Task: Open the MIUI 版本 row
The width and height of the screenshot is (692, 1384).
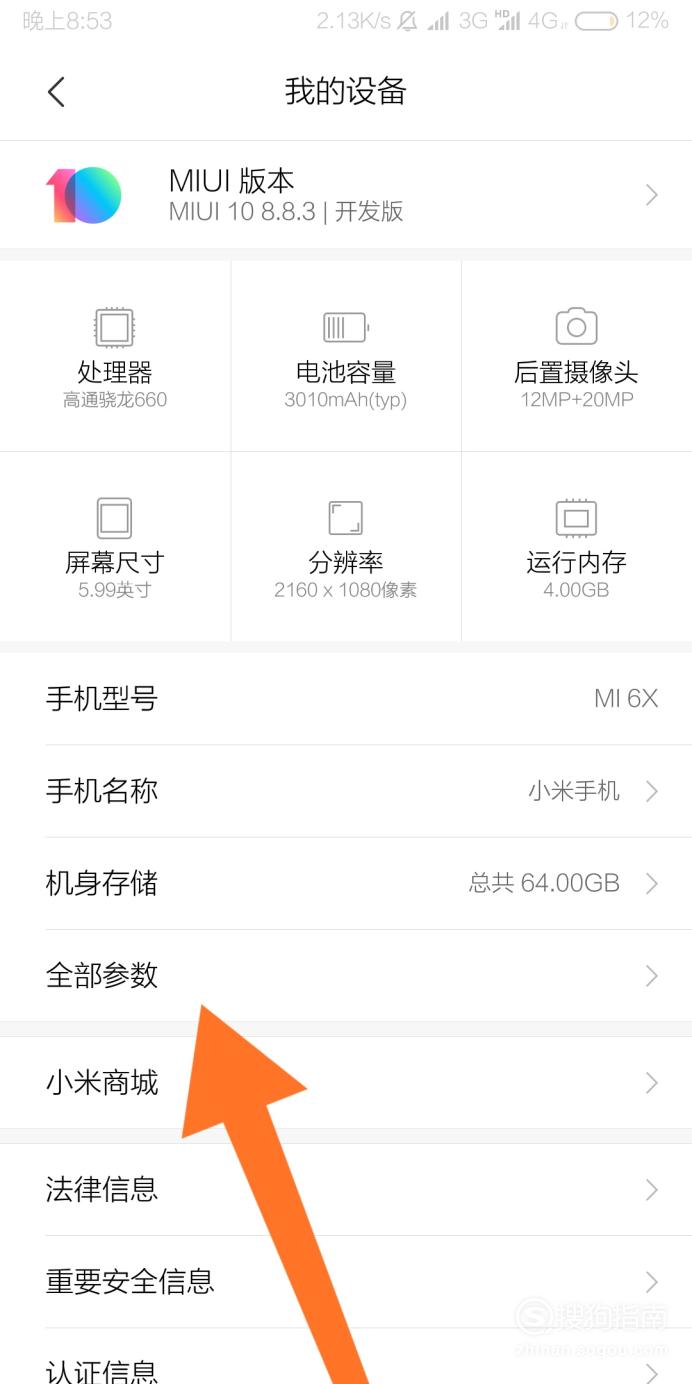Action: tap(346, 195)
